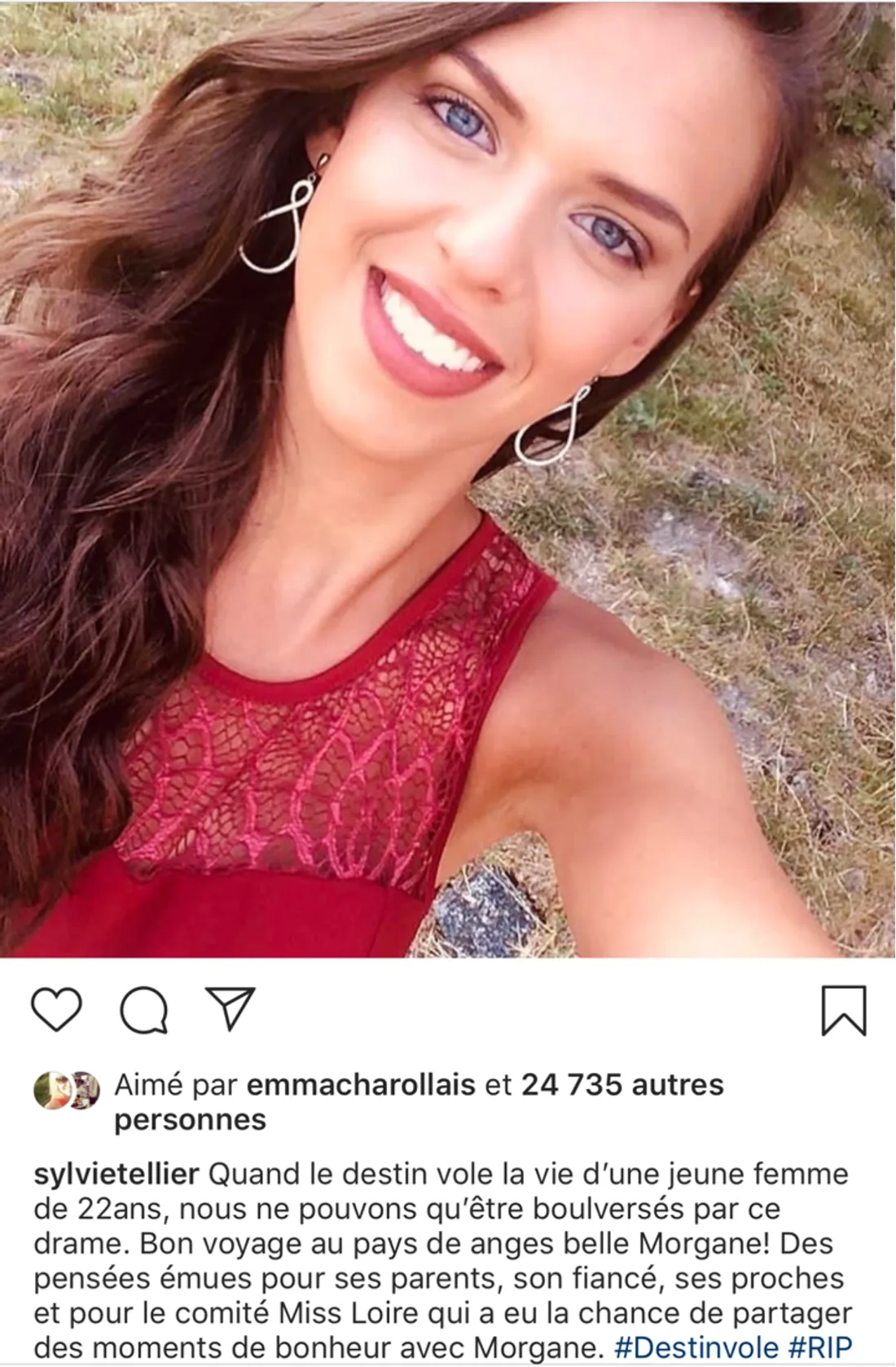The image size is (896, 1367).
Task: Save the post with the bookmark icon
Action: click(x=843, y=1010)
